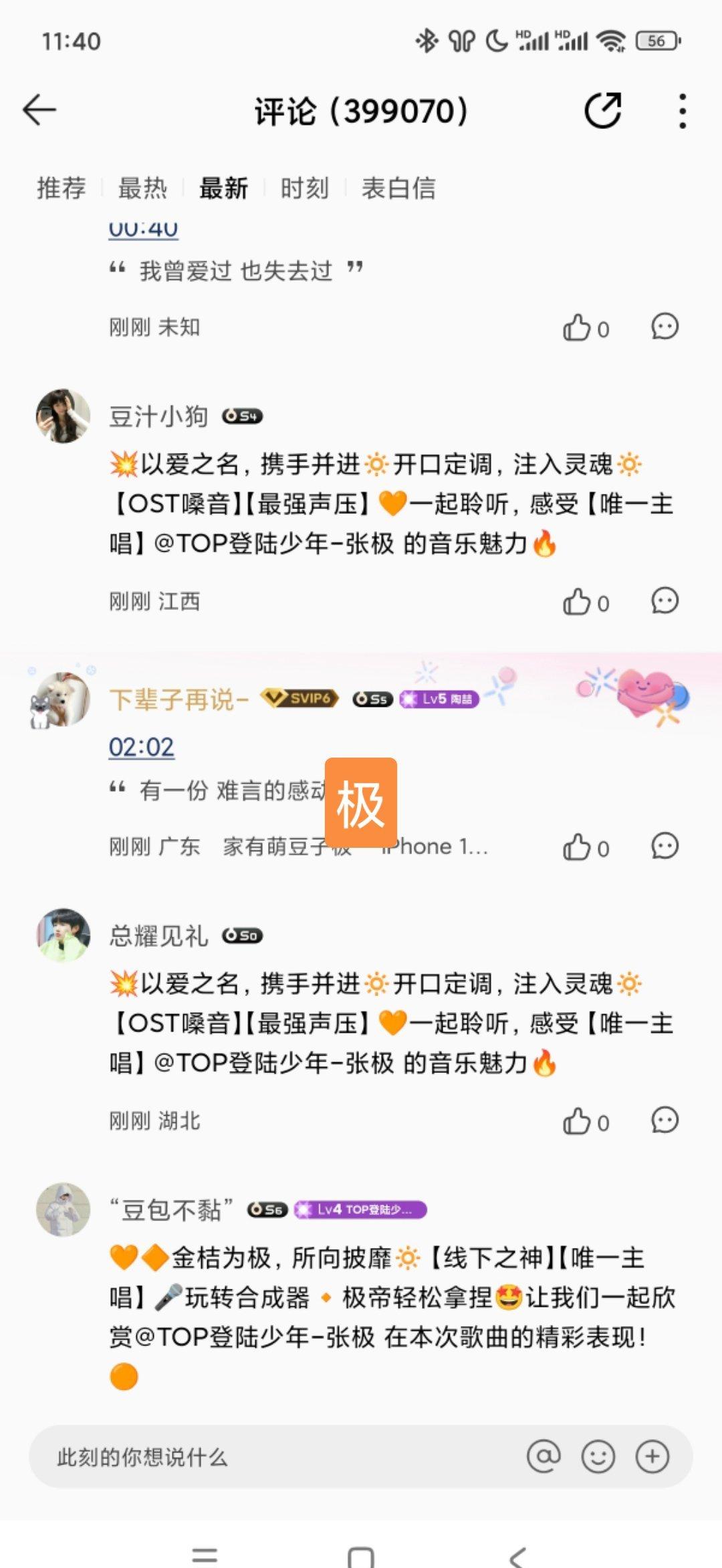Tap the 此刻的你想说什么 comment box

[267, 1457]
